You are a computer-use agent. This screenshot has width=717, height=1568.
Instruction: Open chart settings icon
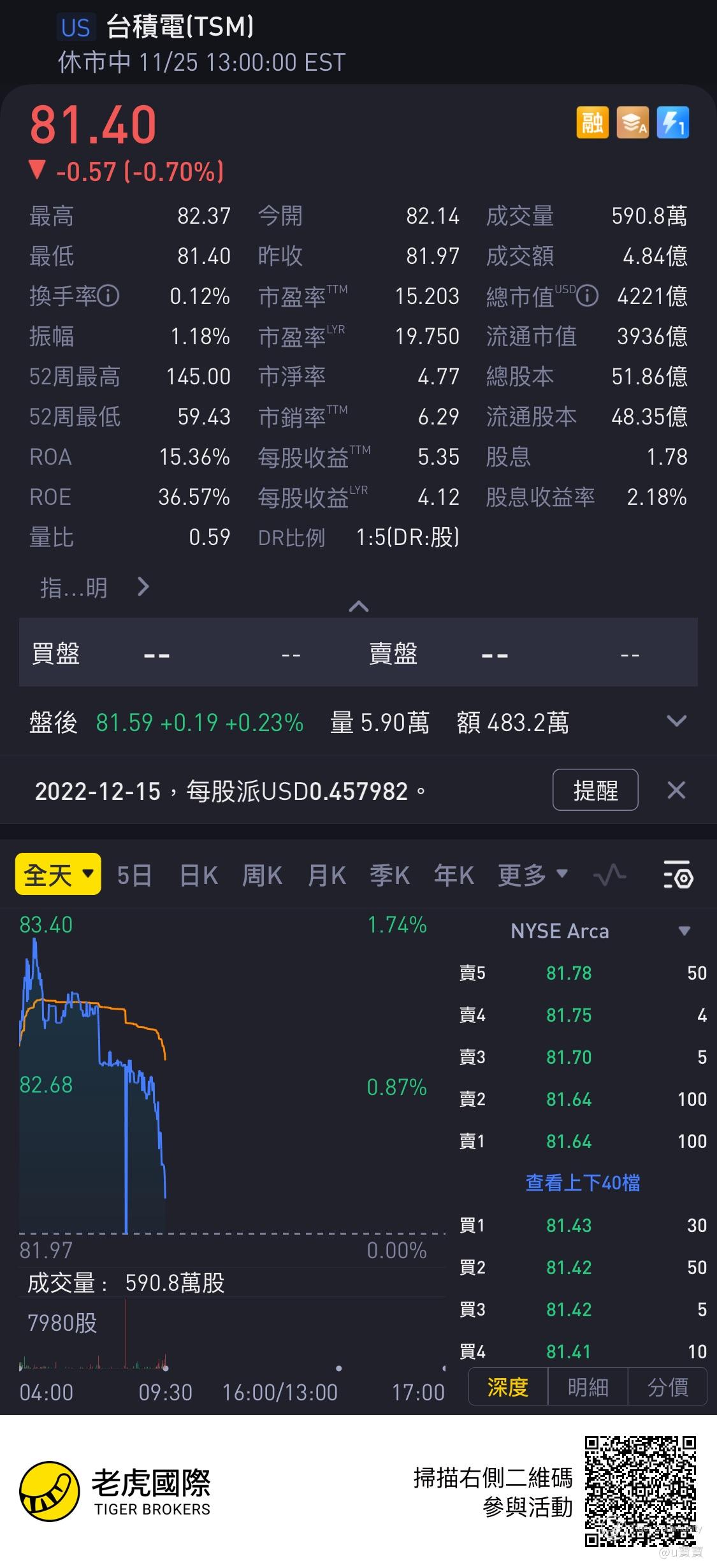click(677, 875)
